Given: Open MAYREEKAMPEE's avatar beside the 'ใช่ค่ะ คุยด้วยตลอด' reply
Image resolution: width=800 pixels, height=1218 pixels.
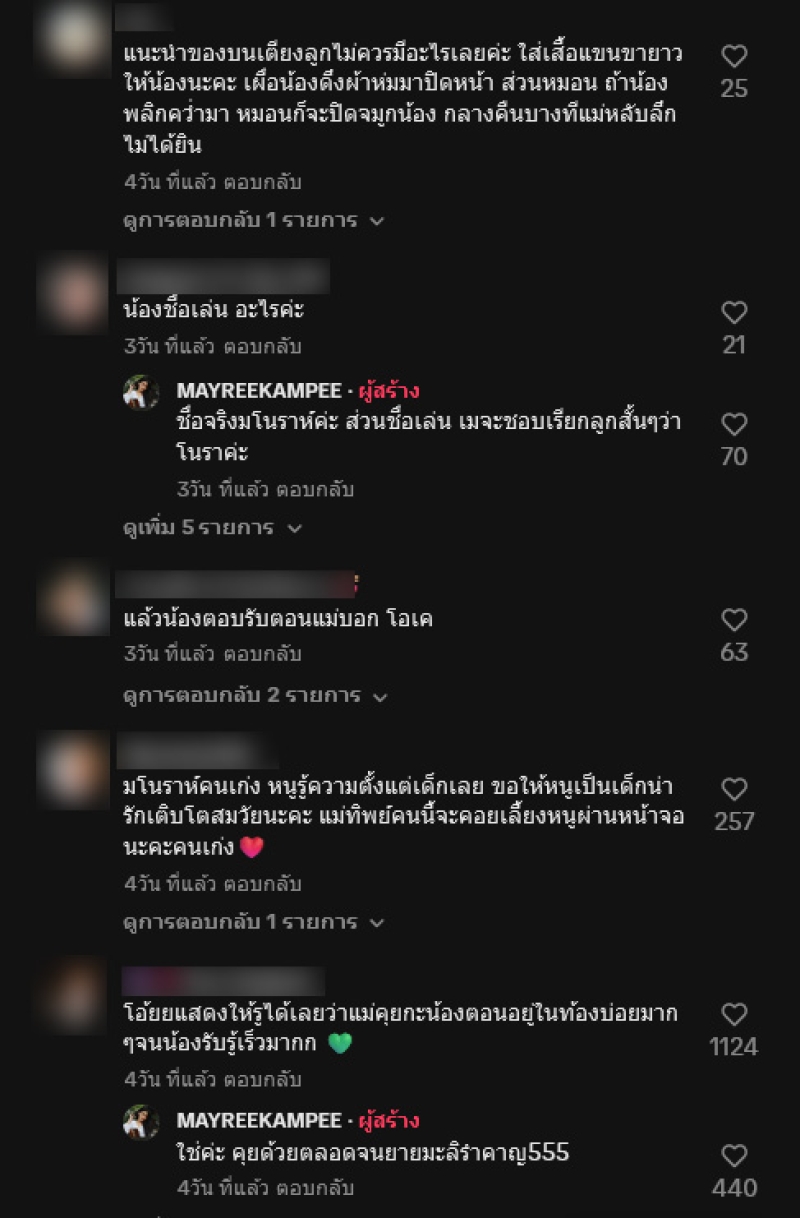Looking at the screenshot, I should [x=141, y=1122].
